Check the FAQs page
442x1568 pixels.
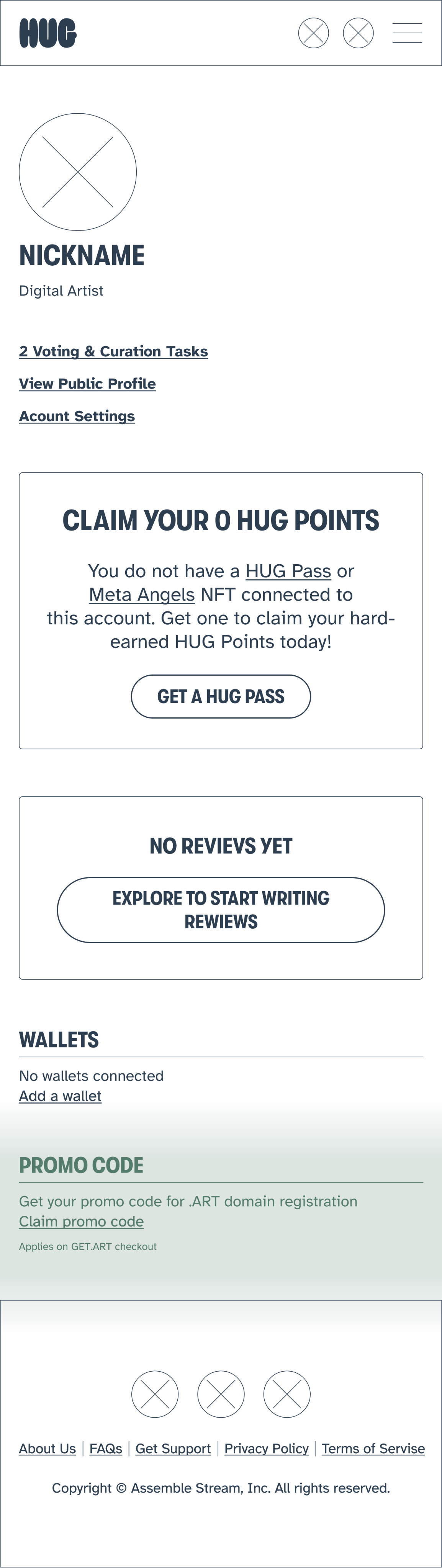click(105, 1449)
